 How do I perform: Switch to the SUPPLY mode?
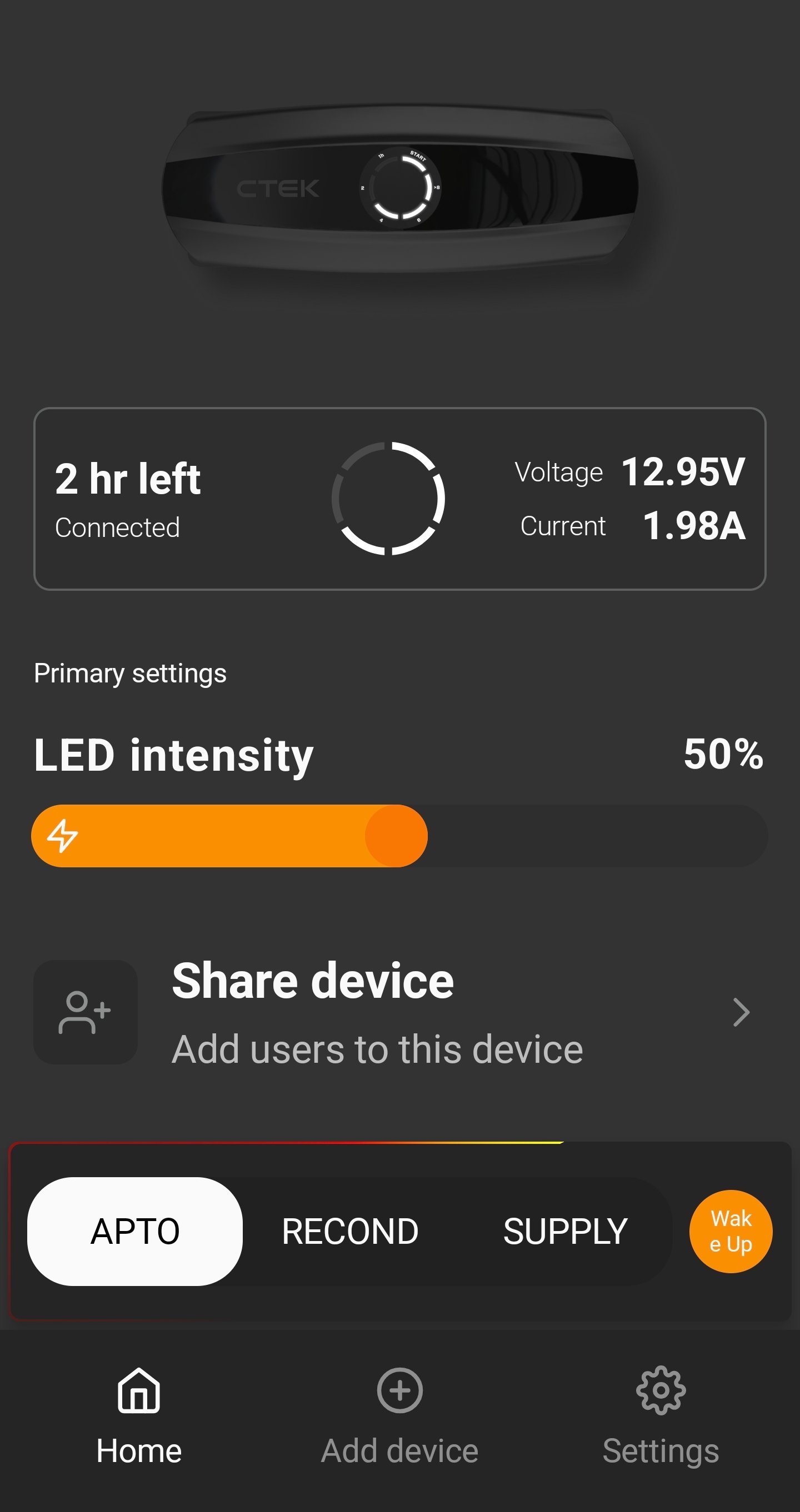pyautogui.click(x=565, y=1231)
